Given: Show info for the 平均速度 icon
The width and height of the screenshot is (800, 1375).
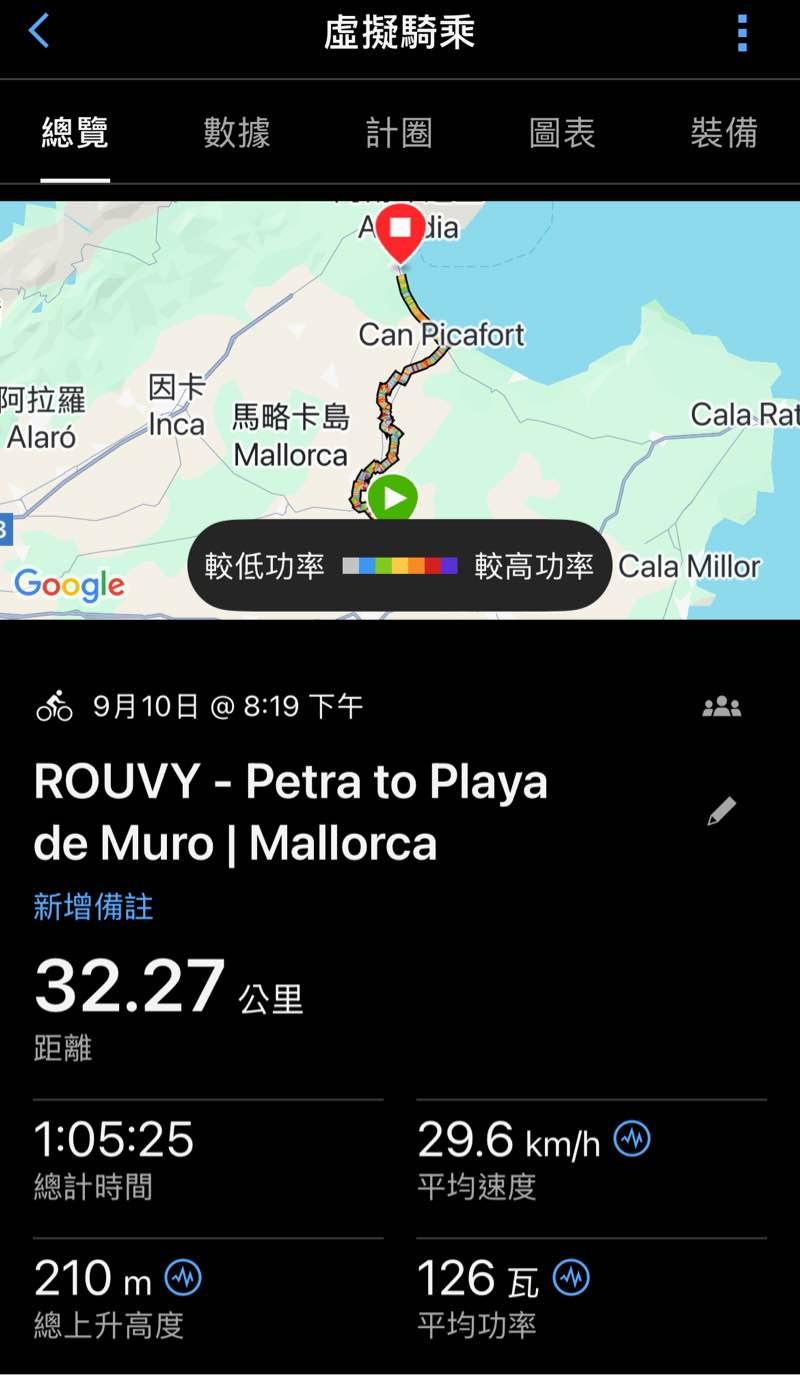Looking at the screenshot, I should [x=632, y=1139].
